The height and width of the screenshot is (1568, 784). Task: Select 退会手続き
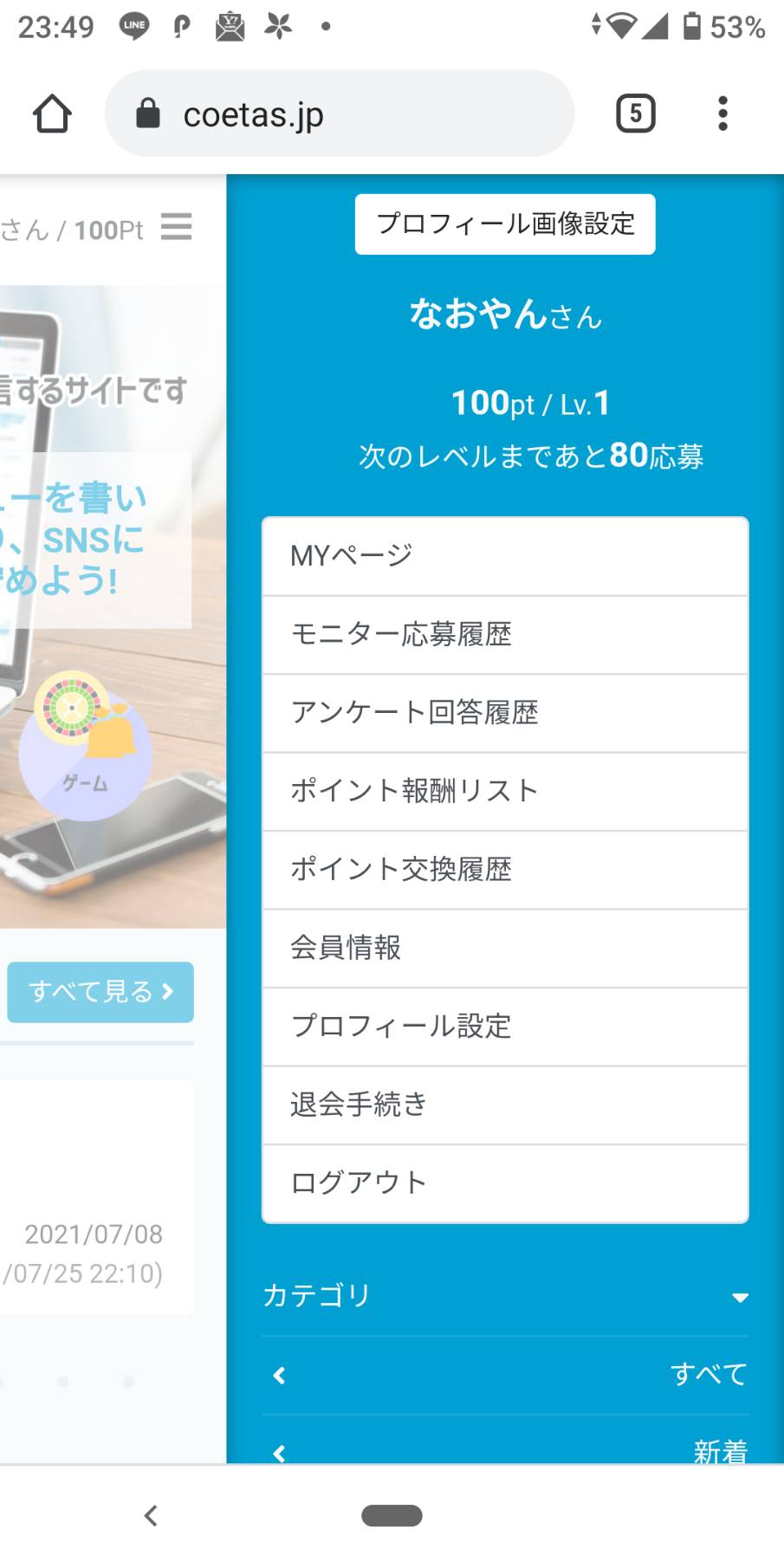pos(505,1105)
